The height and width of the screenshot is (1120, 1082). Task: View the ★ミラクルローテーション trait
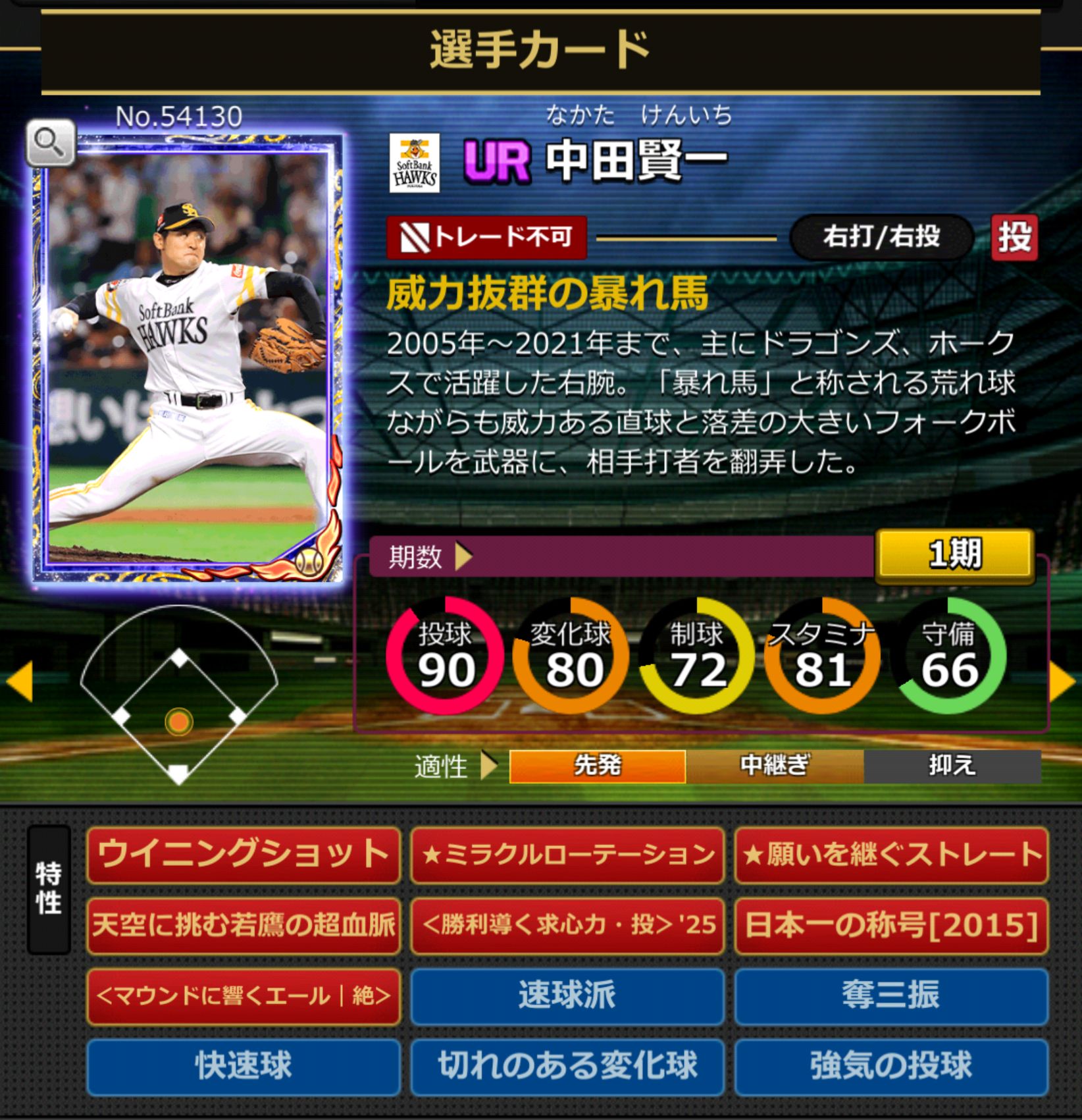tap(567, 855)
